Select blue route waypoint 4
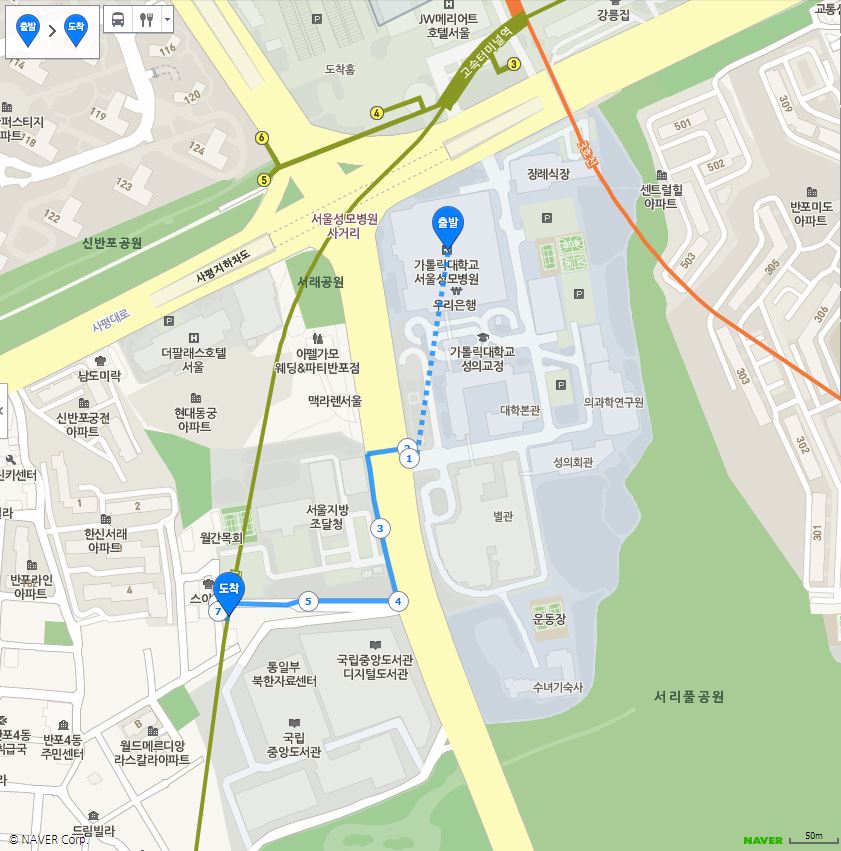This screenshot has height=851, width=841. [399, 601]
